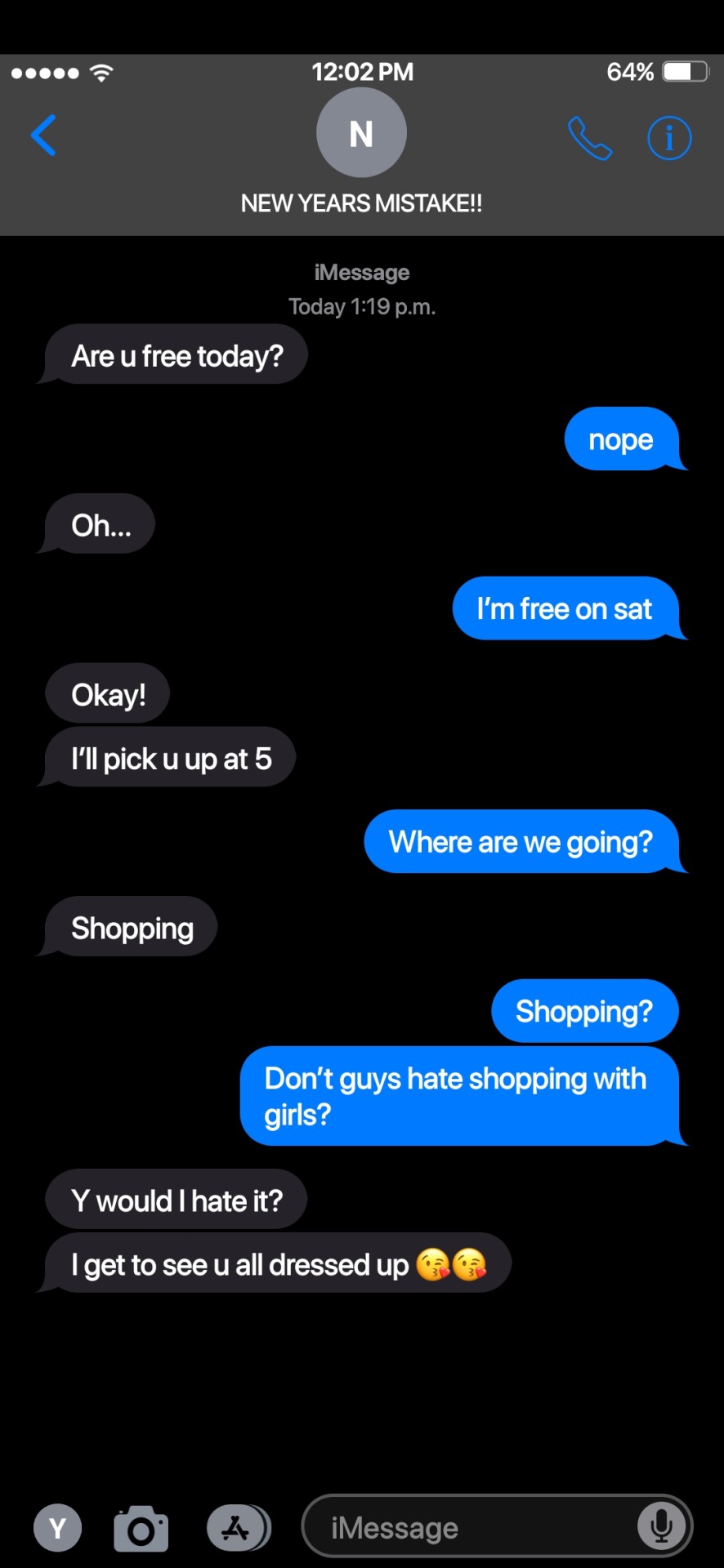Screen dimensions: 724x1568
Task: Open the camera to attach a photo
Action: click(x=141, y=1528)
